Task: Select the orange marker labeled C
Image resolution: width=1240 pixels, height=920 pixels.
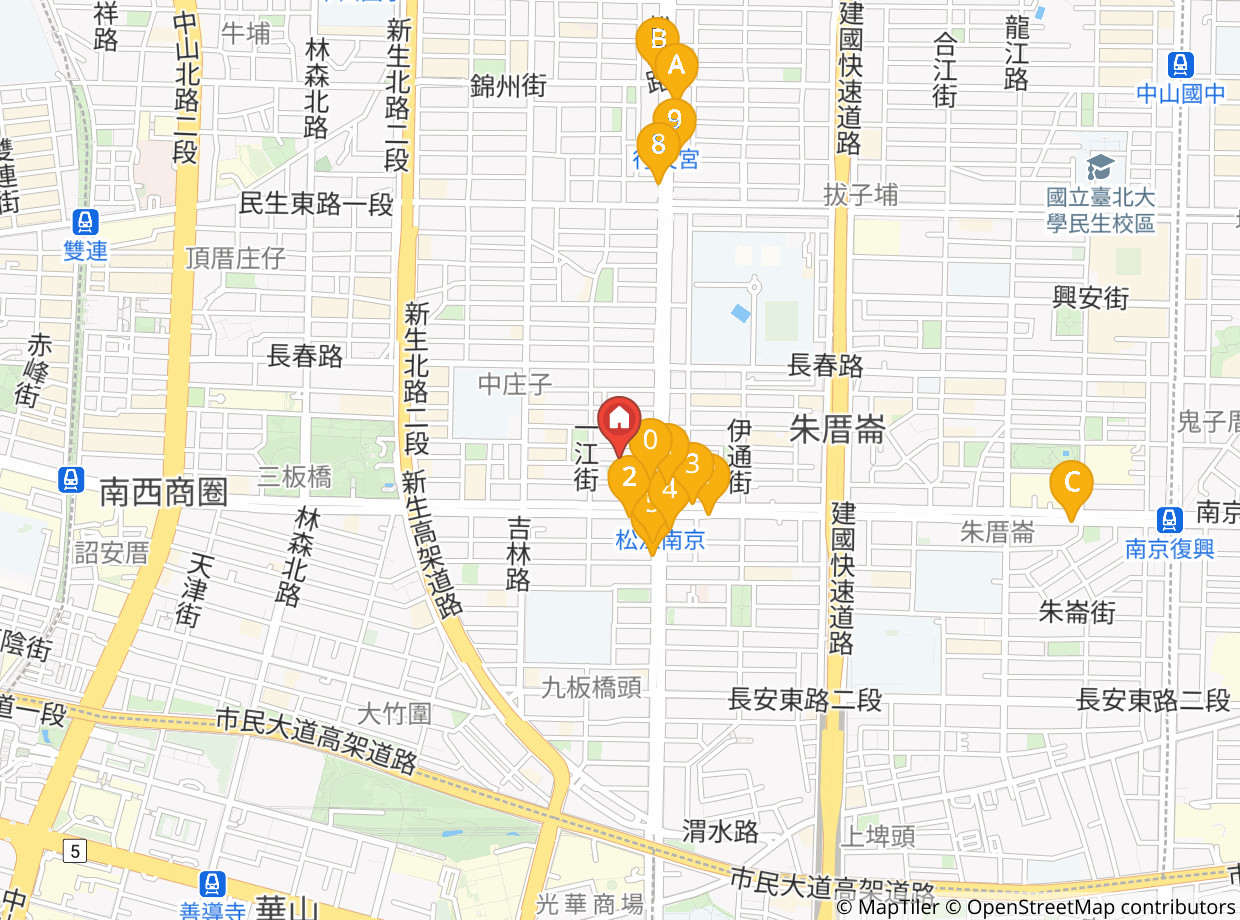Action: tap(1071, 483)
